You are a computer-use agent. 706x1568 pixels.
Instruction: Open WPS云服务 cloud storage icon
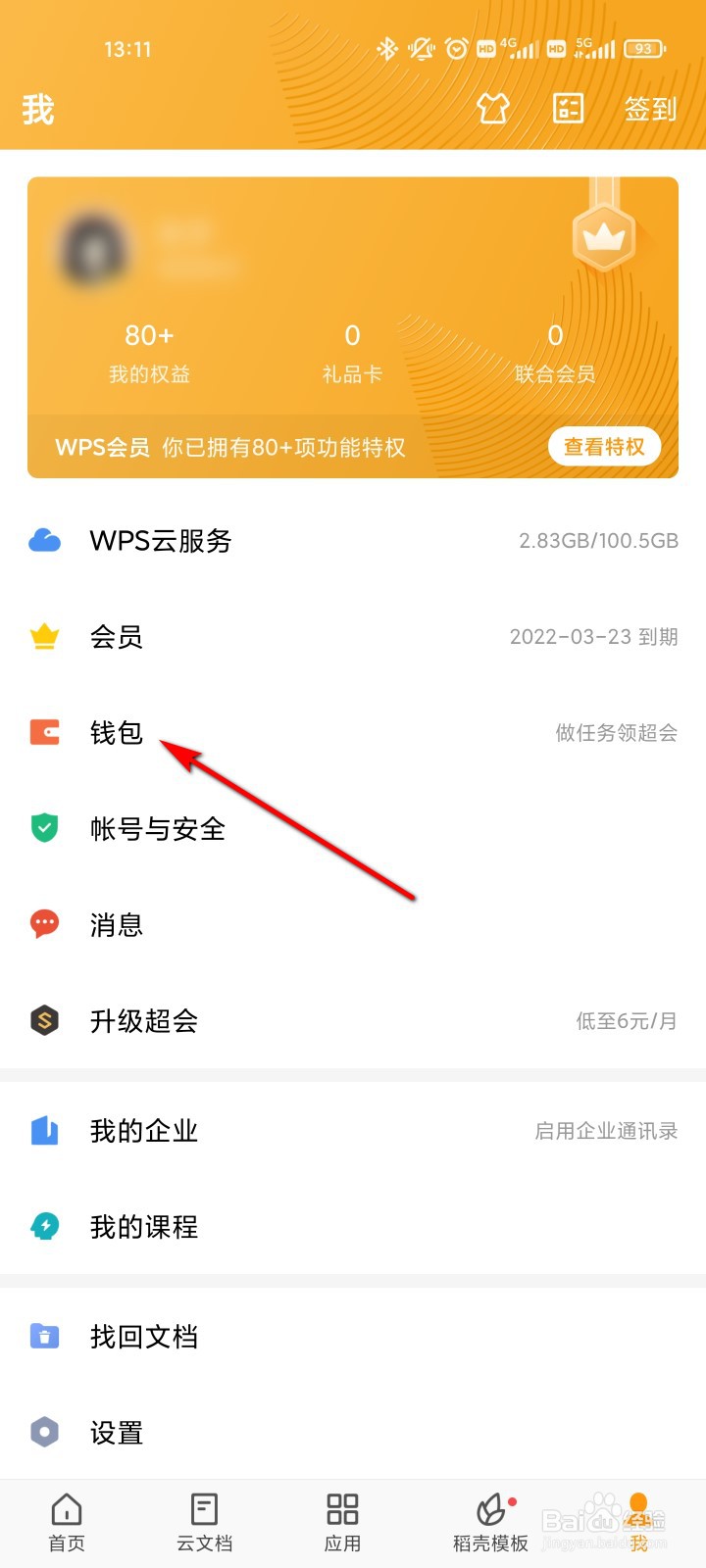(45, 540)
